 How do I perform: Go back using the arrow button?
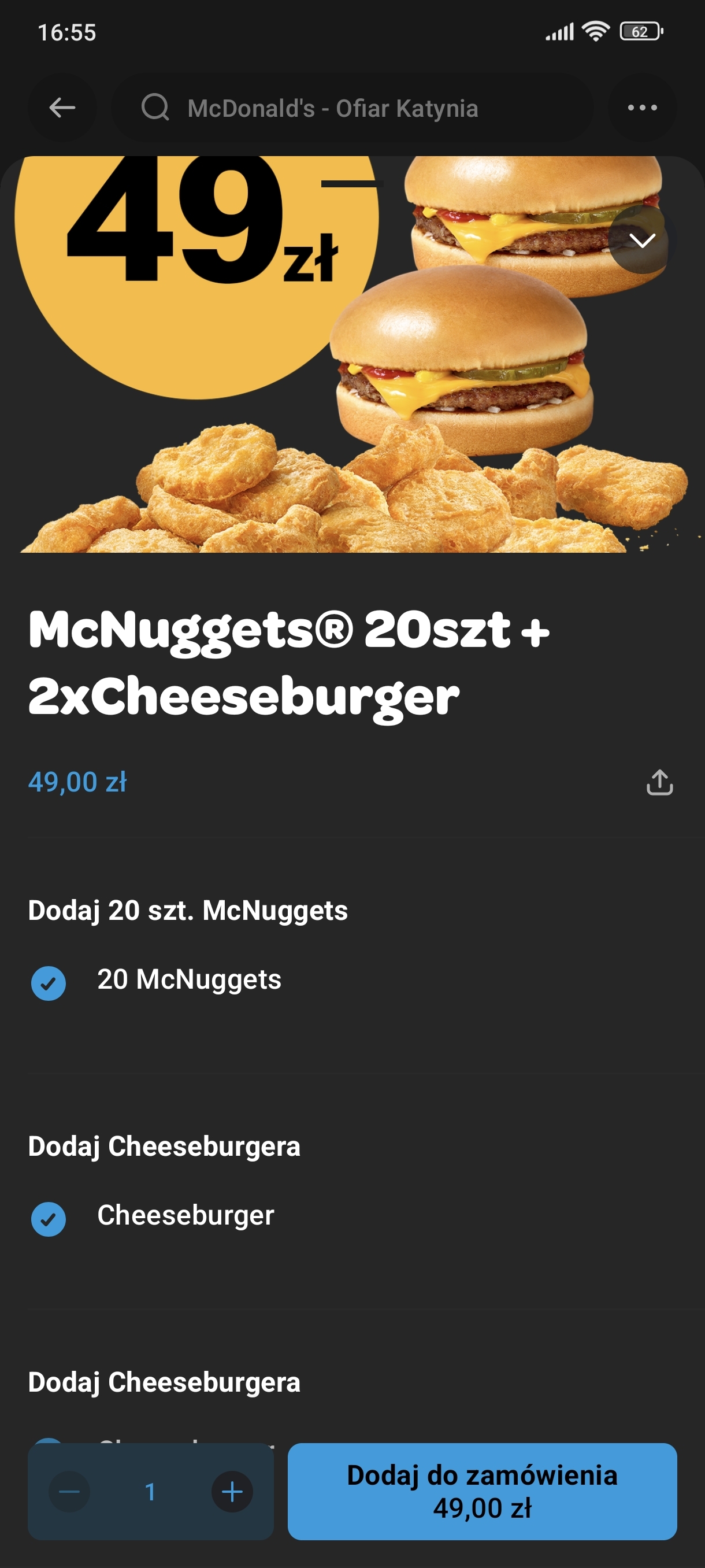pyautogui.click(x=62, y=108)
